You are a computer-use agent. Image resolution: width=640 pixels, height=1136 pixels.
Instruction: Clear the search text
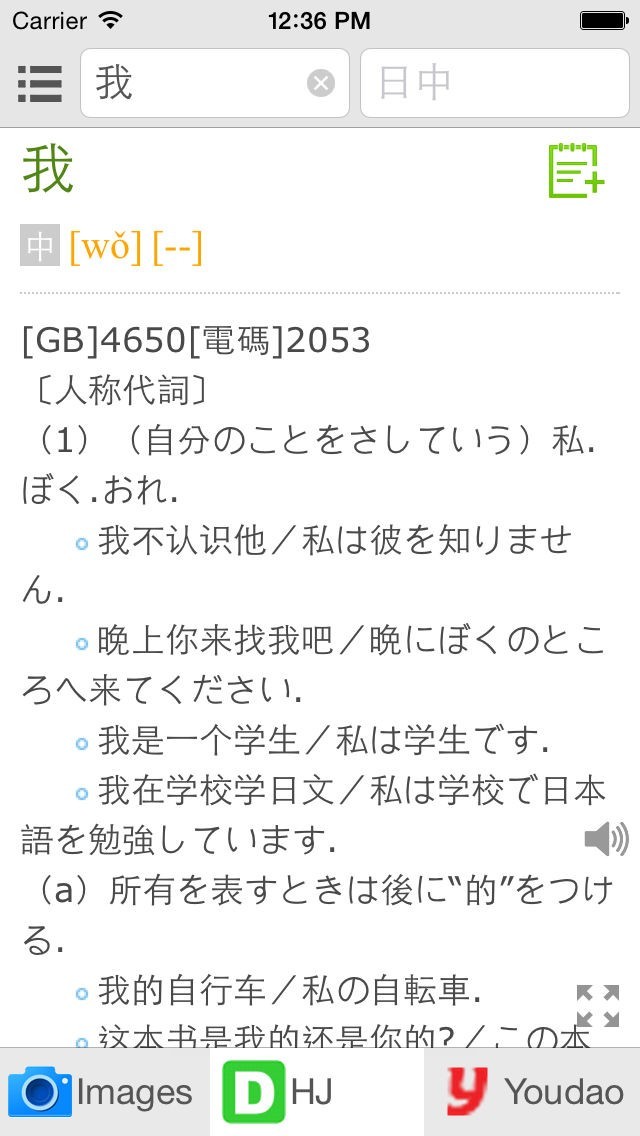pyautogui.click(x=321, y=84)
